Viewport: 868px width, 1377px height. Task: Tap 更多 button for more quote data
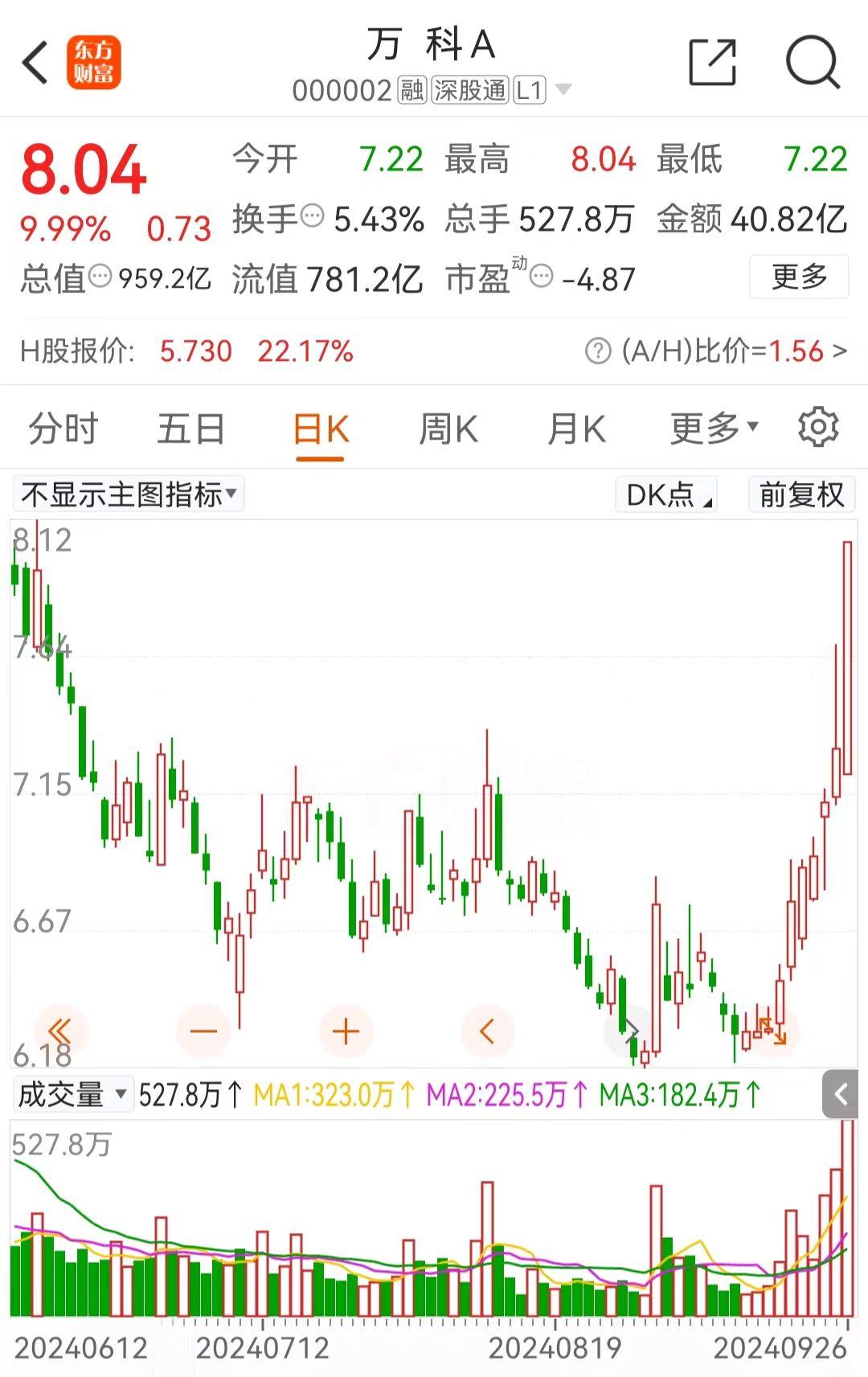(799, 277)
